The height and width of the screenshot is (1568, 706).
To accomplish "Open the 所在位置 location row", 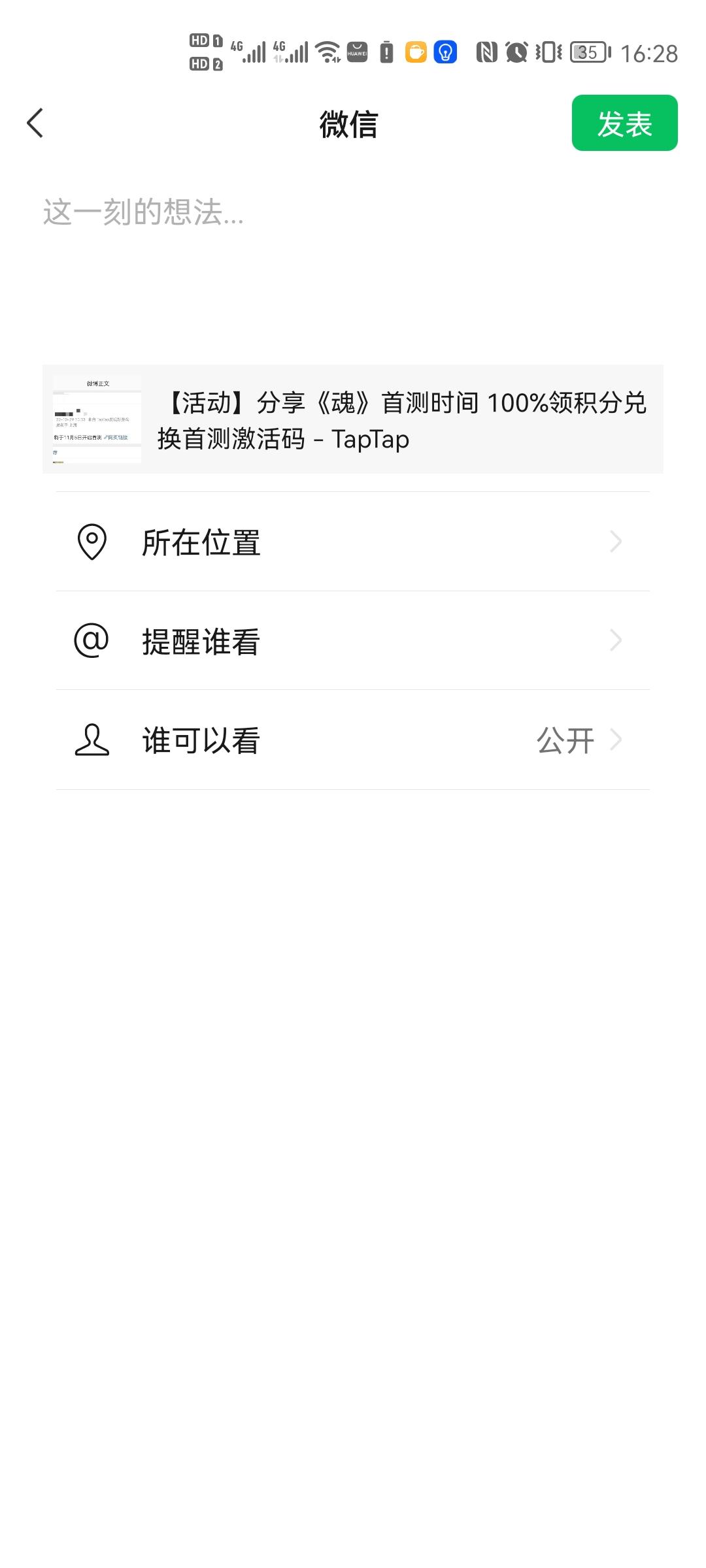I will (353, 542).
